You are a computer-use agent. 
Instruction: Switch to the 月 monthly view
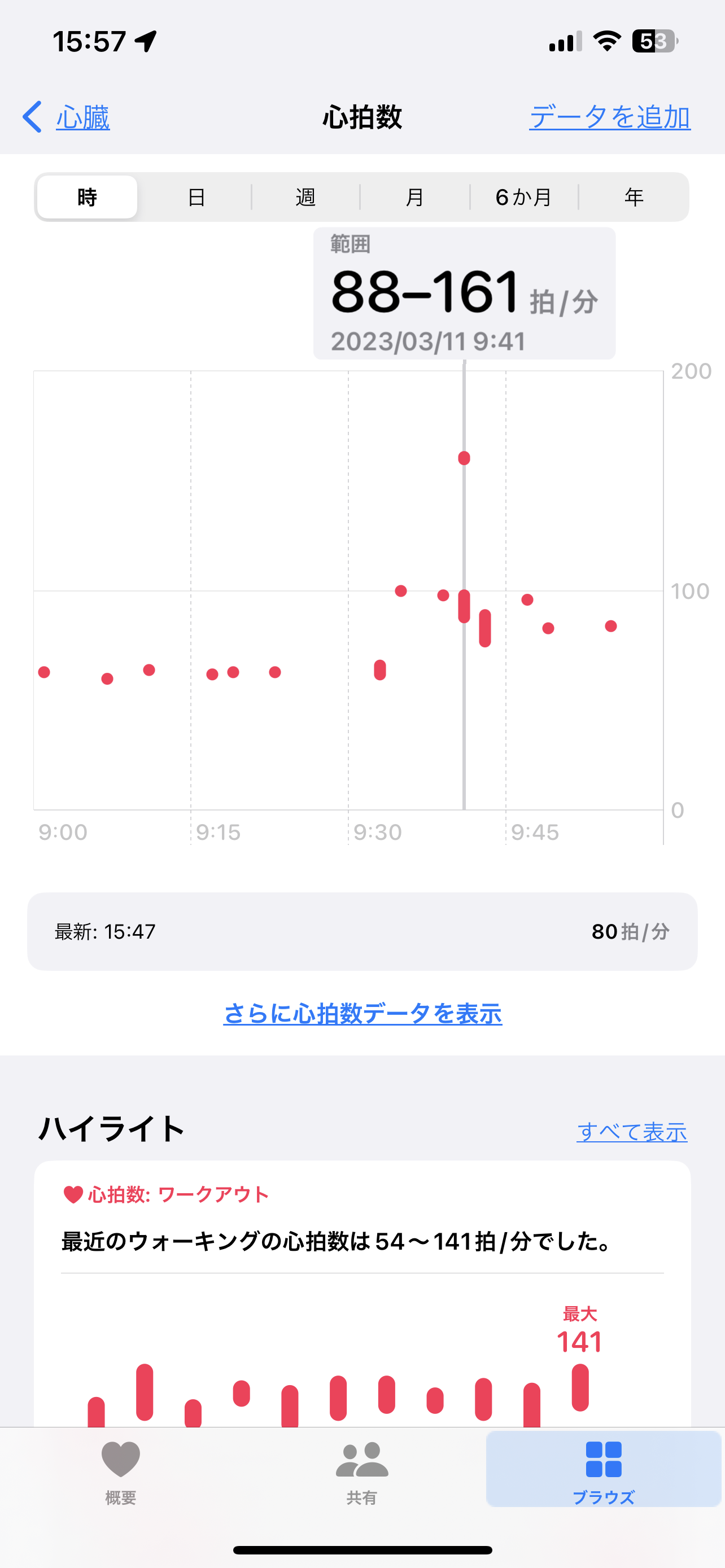(414, 197)
